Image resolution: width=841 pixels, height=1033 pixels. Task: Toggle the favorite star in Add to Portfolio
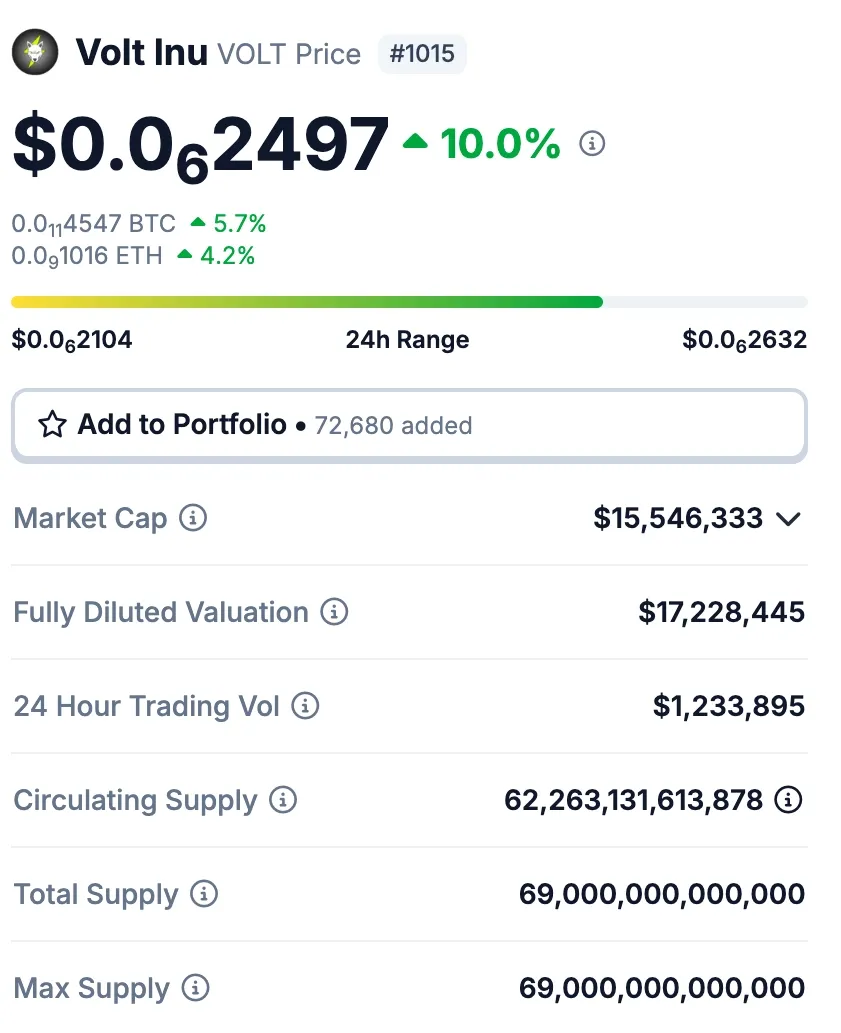[52, 425]
